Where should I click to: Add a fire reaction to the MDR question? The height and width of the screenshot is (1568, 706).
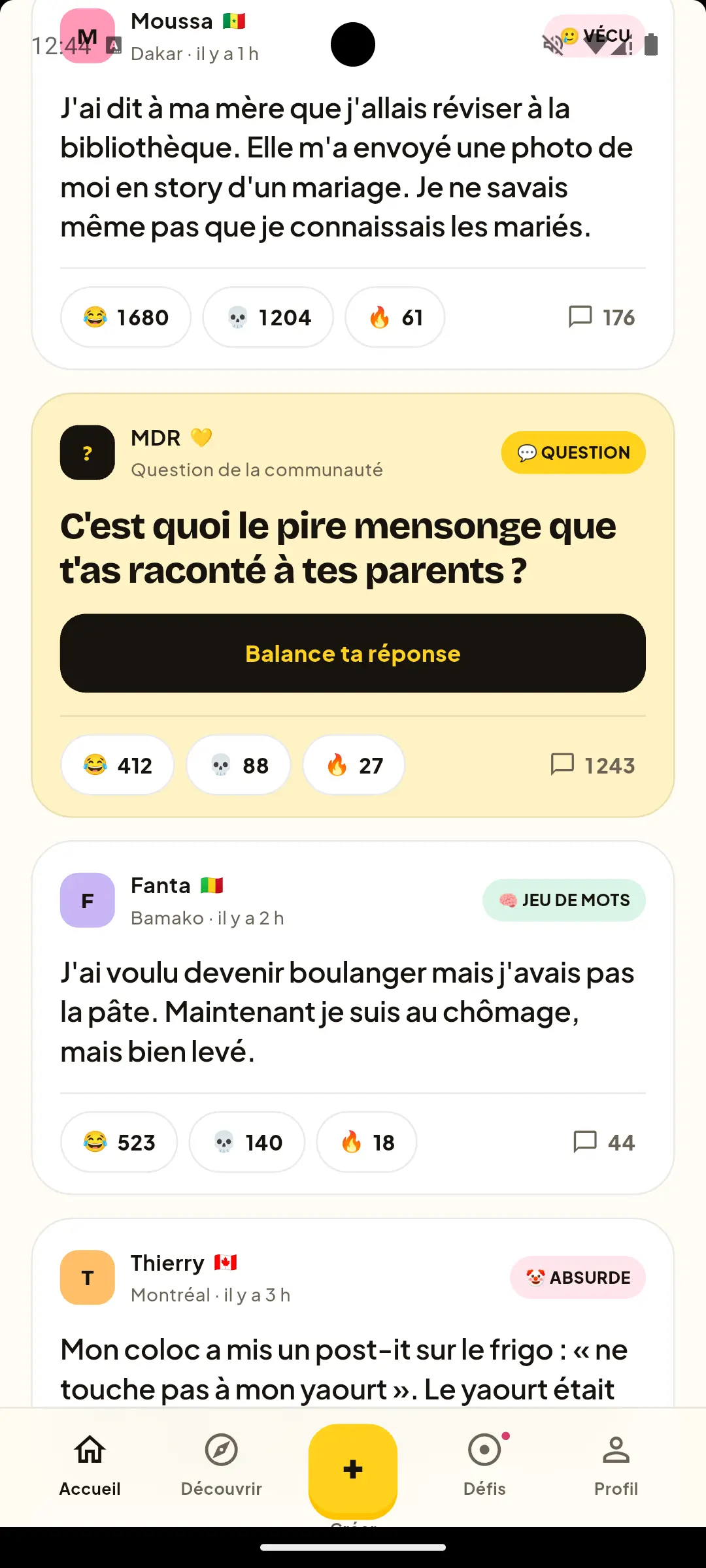pyautogui.click(x=354, y=765)
